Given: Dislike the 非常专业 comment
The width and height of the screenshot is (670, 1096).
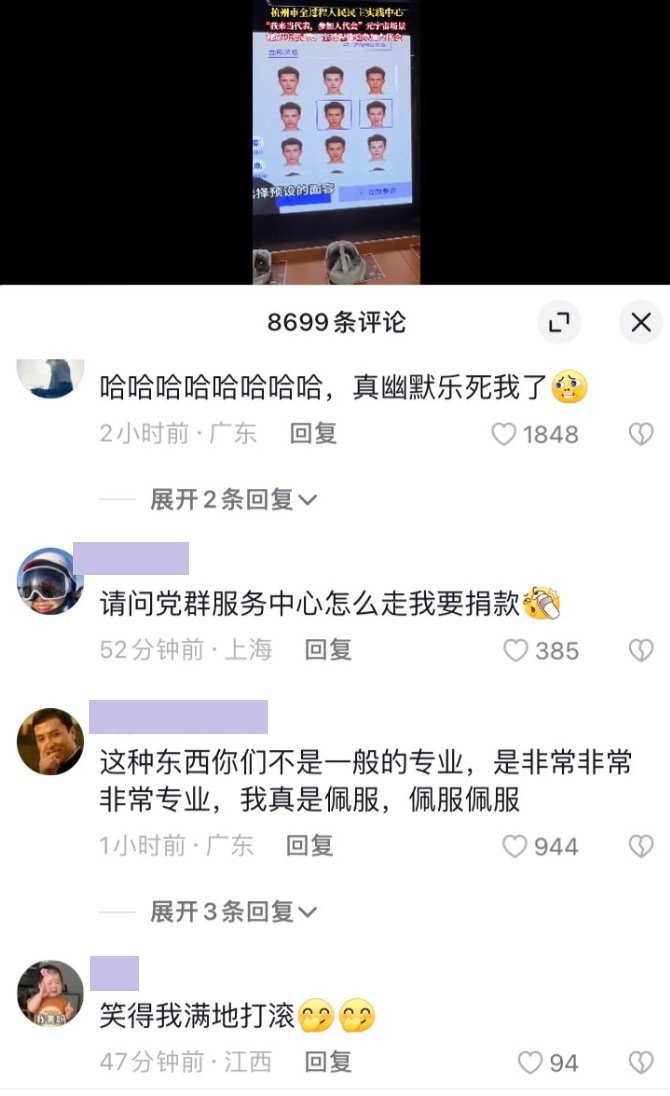Looking at the screenshot, I should (641, 846).
